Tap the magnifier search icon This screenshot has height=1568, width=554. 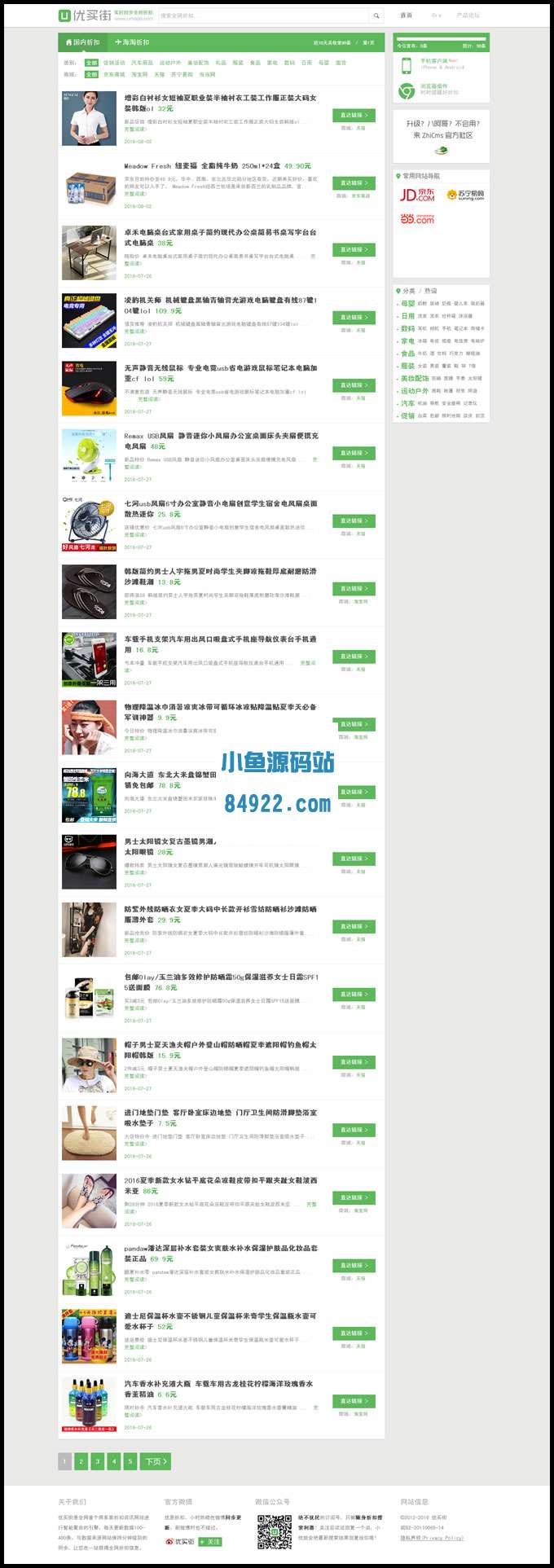(376, 15)
